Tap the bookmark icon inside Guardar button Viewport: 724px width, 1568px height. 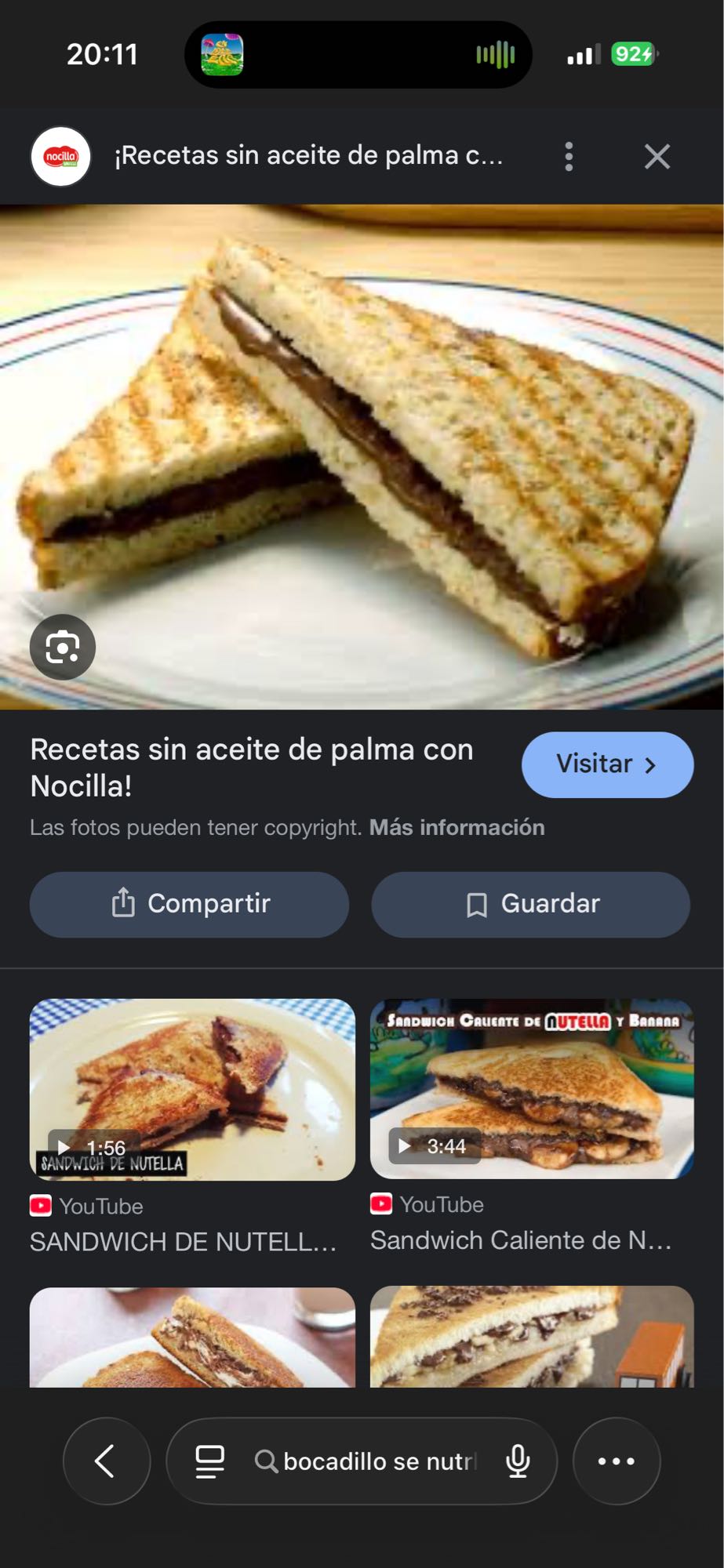coord(476,904)
